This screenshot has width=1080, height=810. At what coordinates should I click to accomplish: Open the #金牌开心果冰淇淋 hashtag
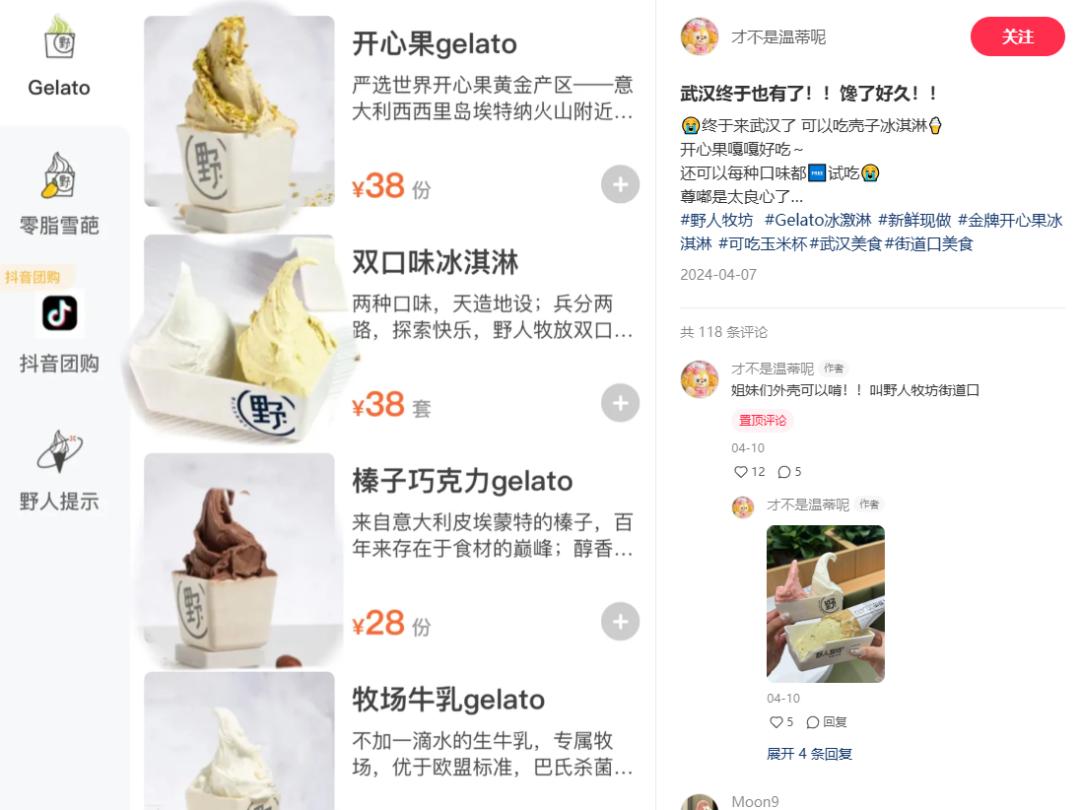[x=1010, y=220]
